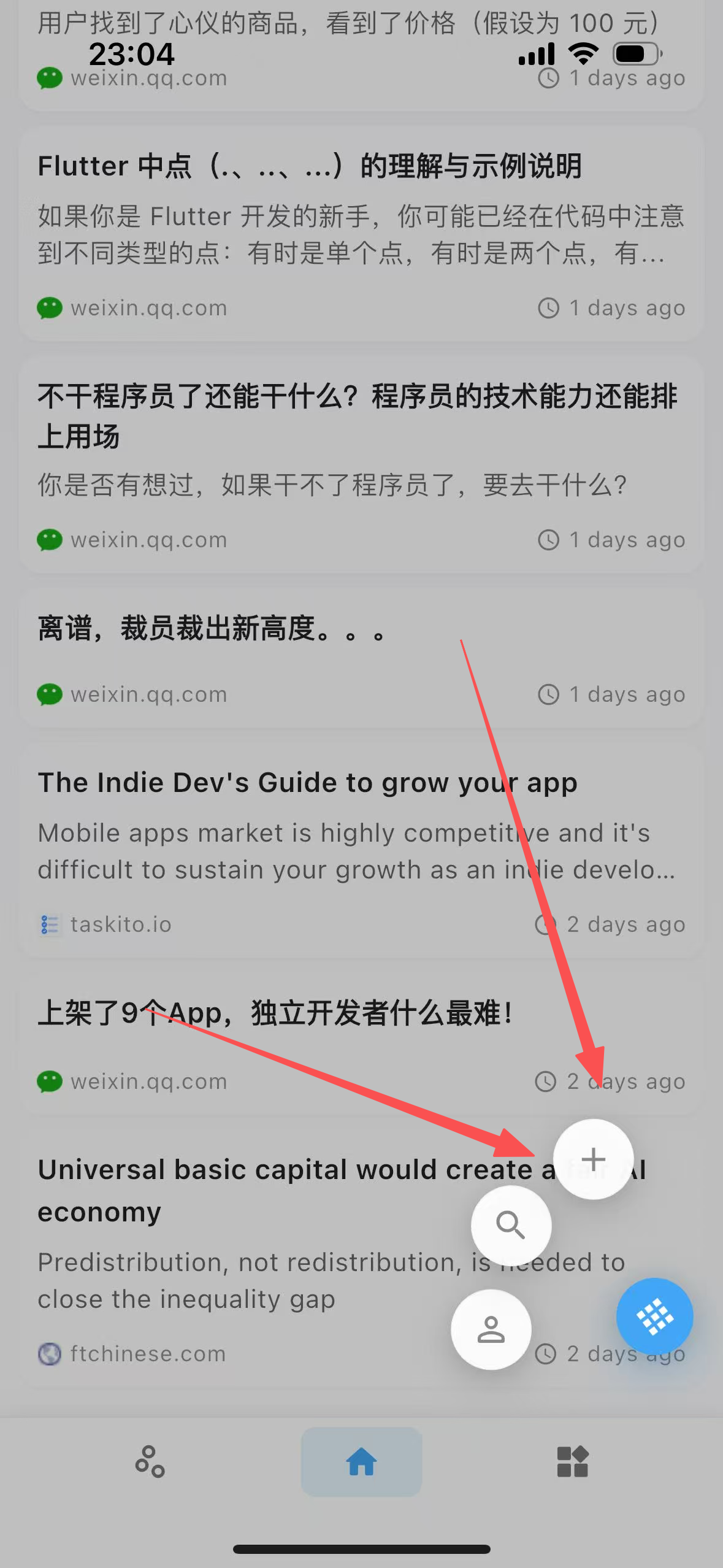Open the search floating button
Image resolution: width=723 pixels, height=1568 pixels.
[x=511, y=1225]
